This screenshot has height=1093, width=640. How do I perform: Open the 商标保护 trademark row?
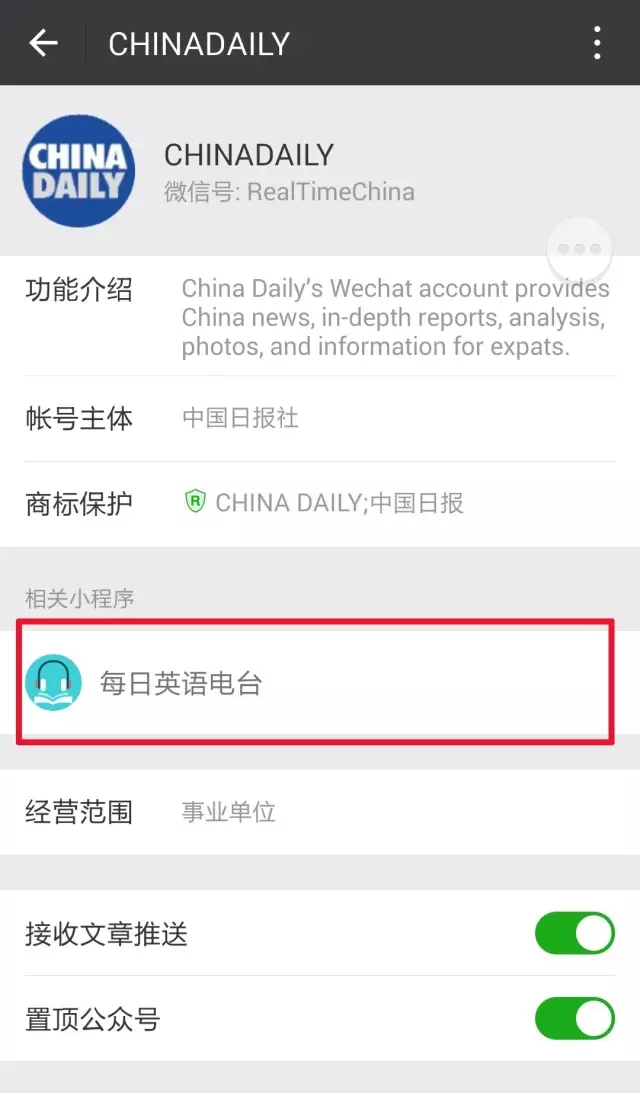320,503
